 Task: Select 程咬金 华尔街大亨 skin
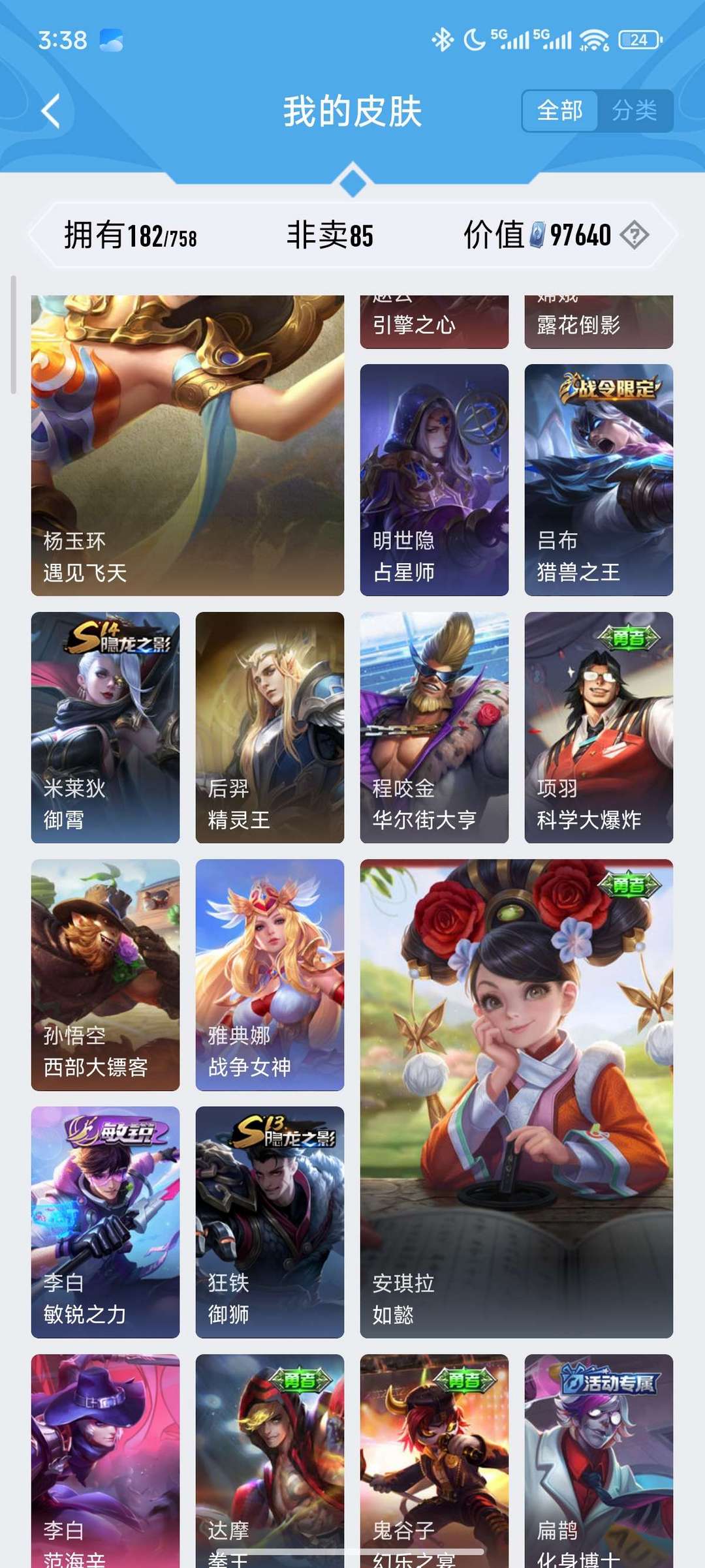(434, 727)
